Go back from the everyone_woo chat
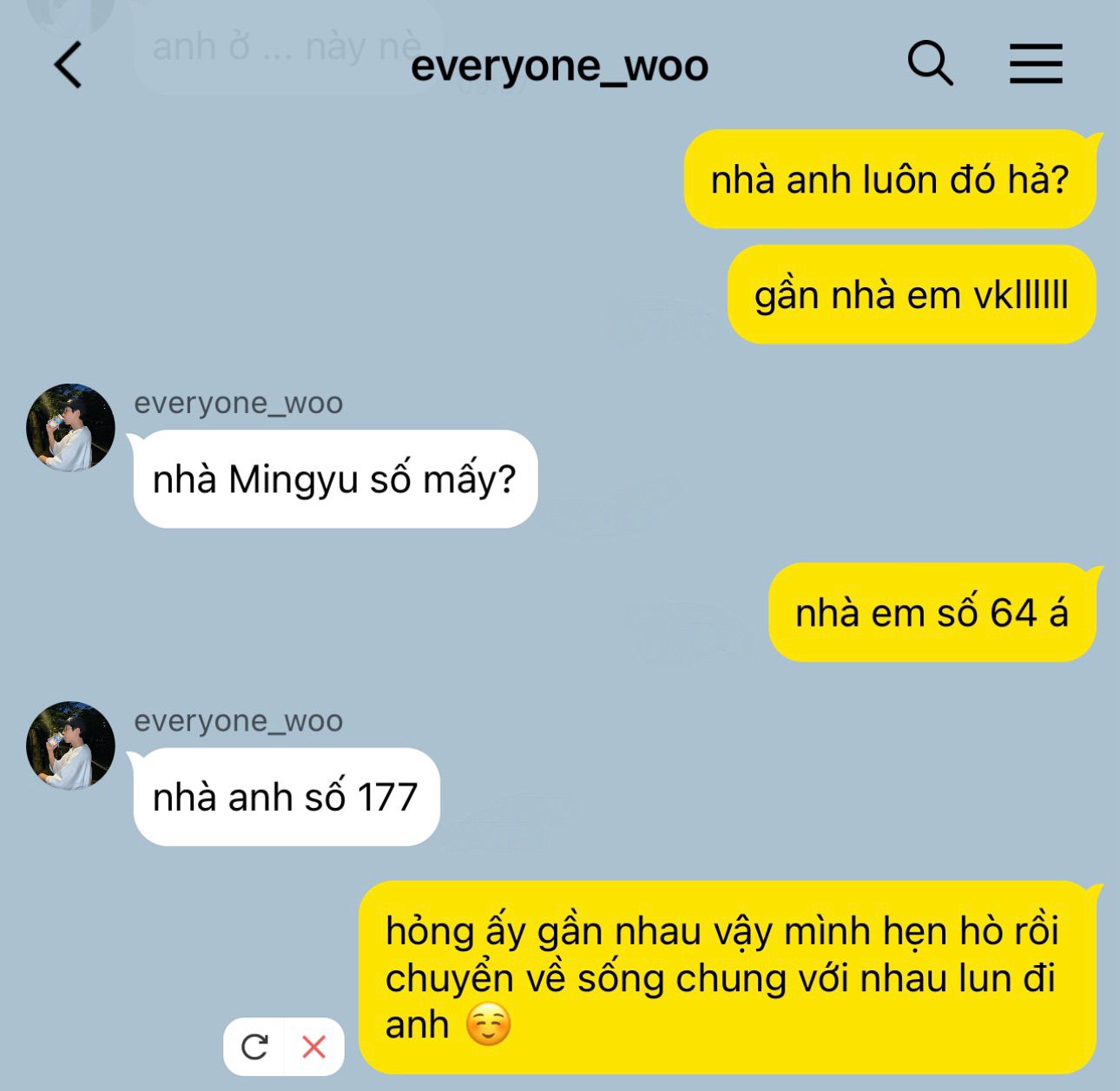The width and height of the screenshot is (1120, 1091). tap(68, 65)
